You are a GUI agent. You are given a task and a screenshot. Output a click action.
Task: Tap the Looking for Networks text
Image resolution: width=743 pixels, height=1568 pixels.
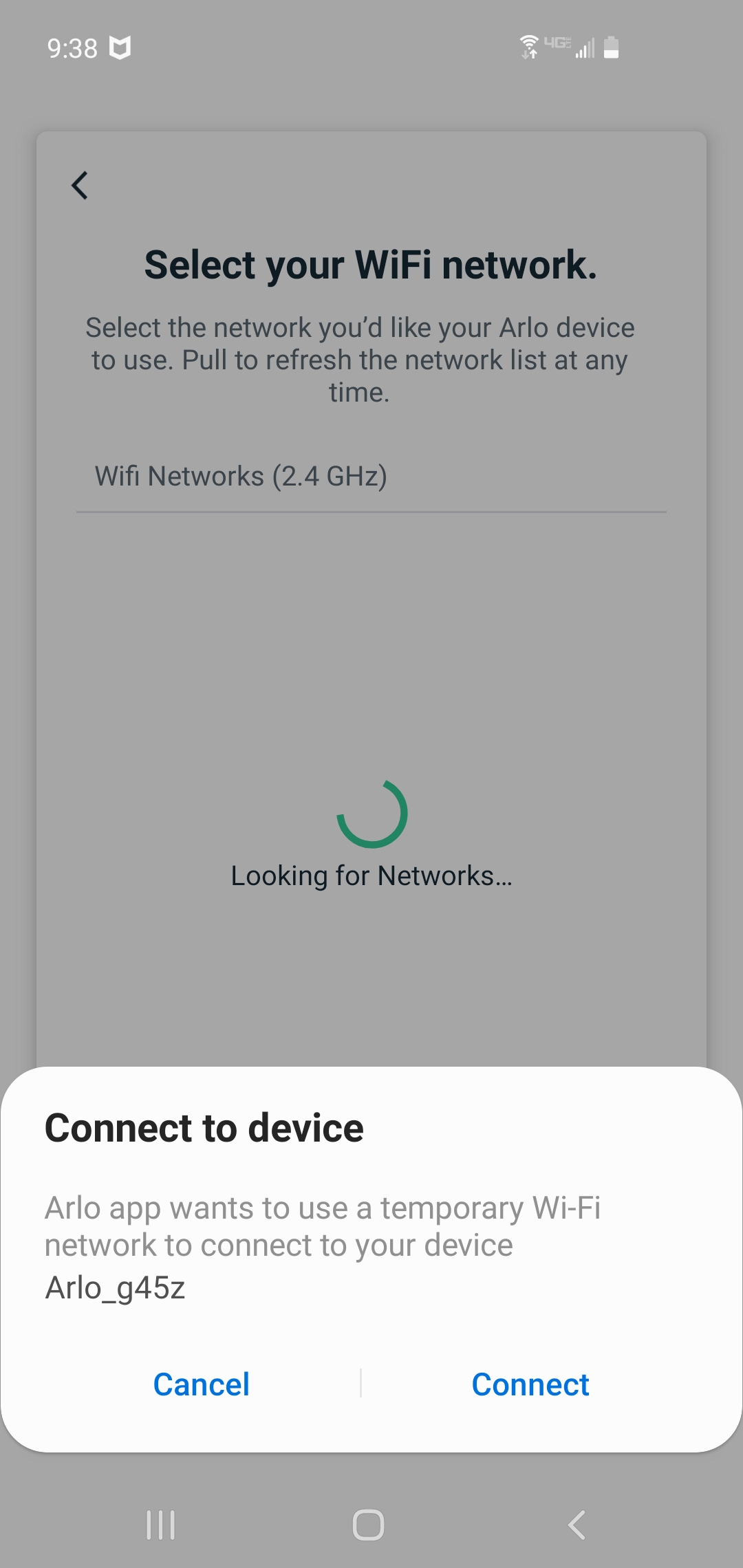coord(371,875)
